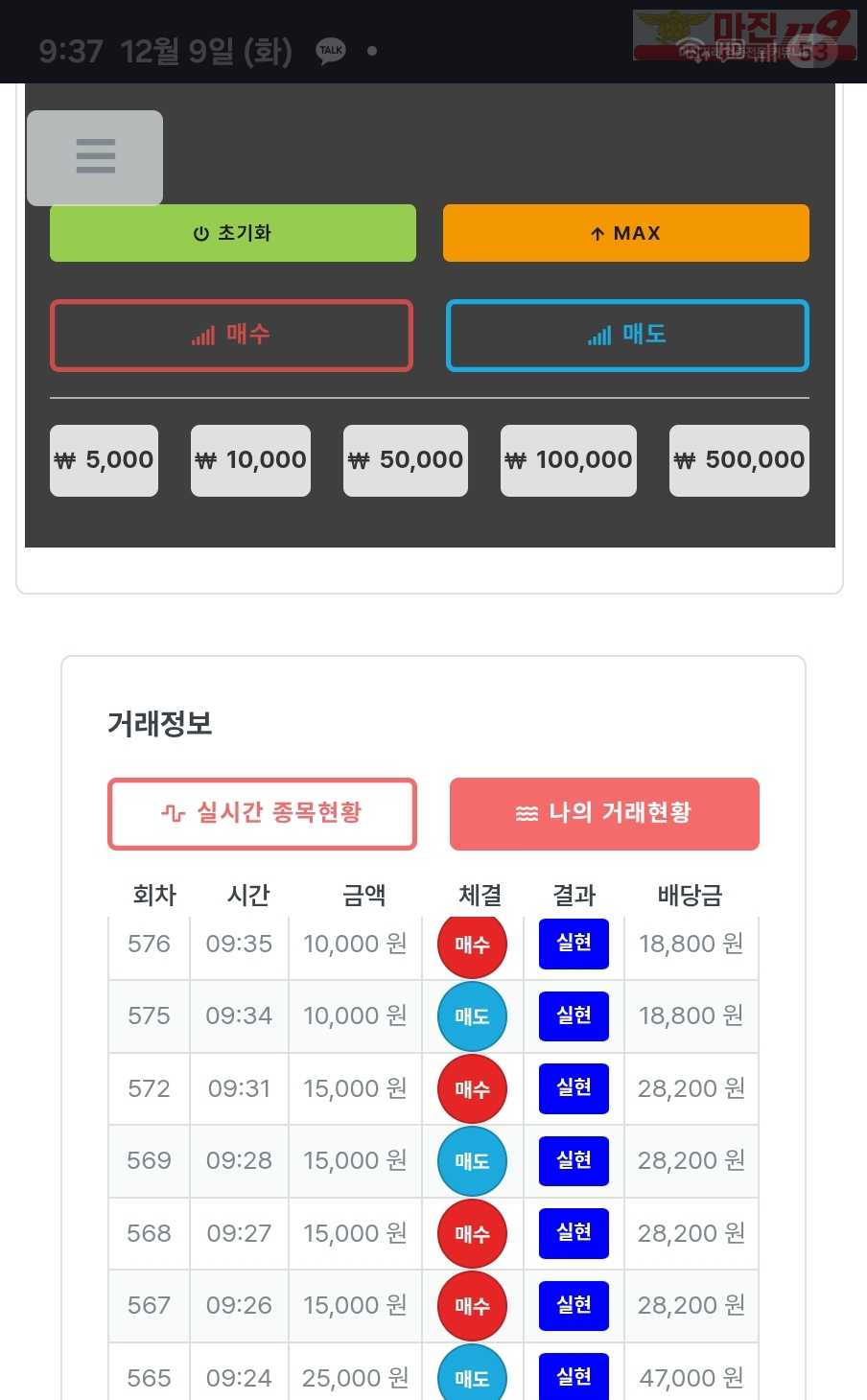Add ₩ 50,000 to the amount

pos(406,460)
